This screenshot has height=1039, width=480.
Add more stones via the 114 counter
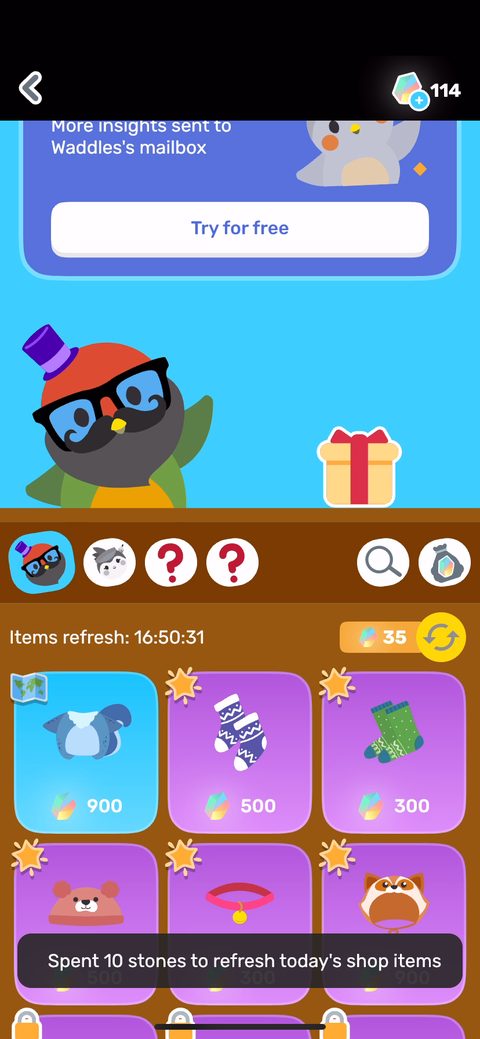tap(425, 91)
